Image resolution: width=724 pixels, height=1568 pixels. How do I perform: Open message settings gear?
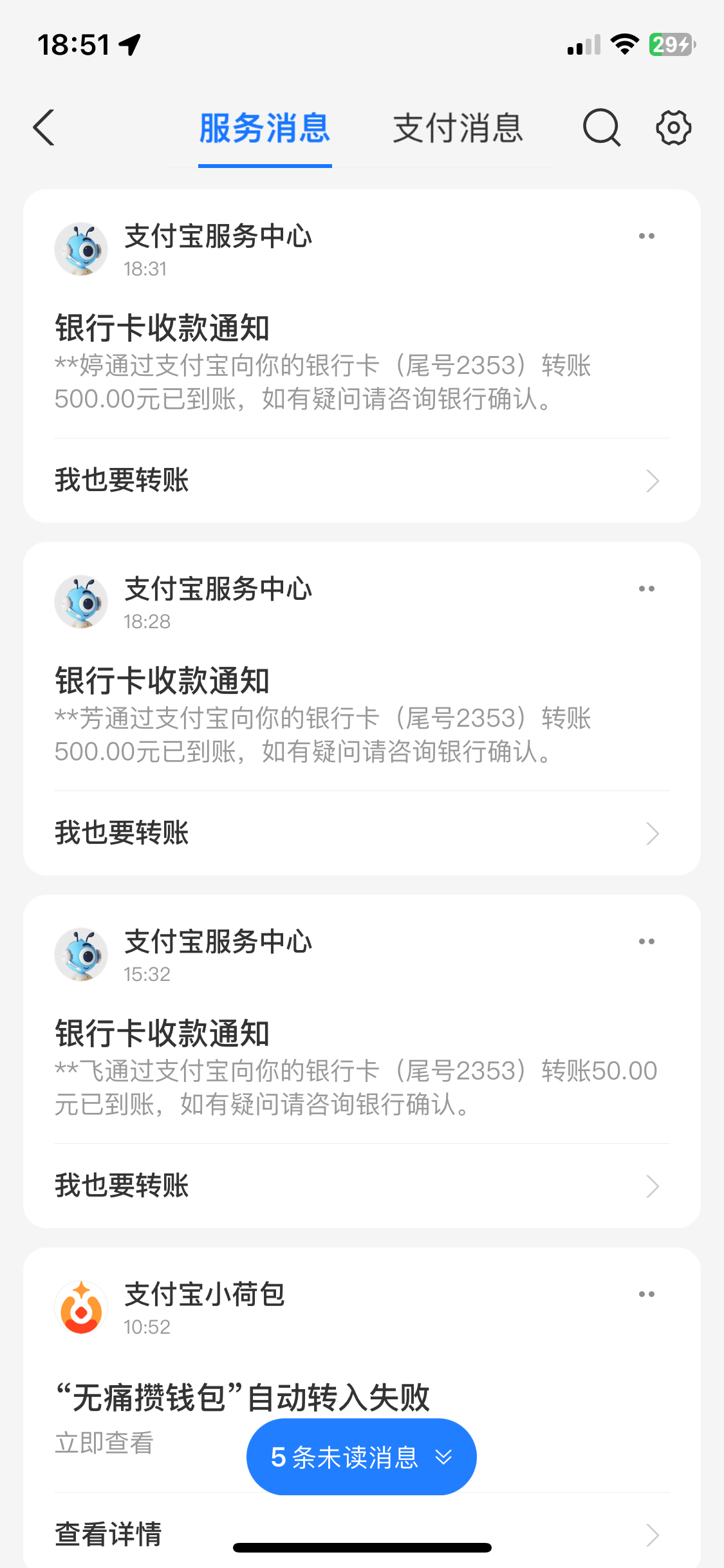[673, 127]
